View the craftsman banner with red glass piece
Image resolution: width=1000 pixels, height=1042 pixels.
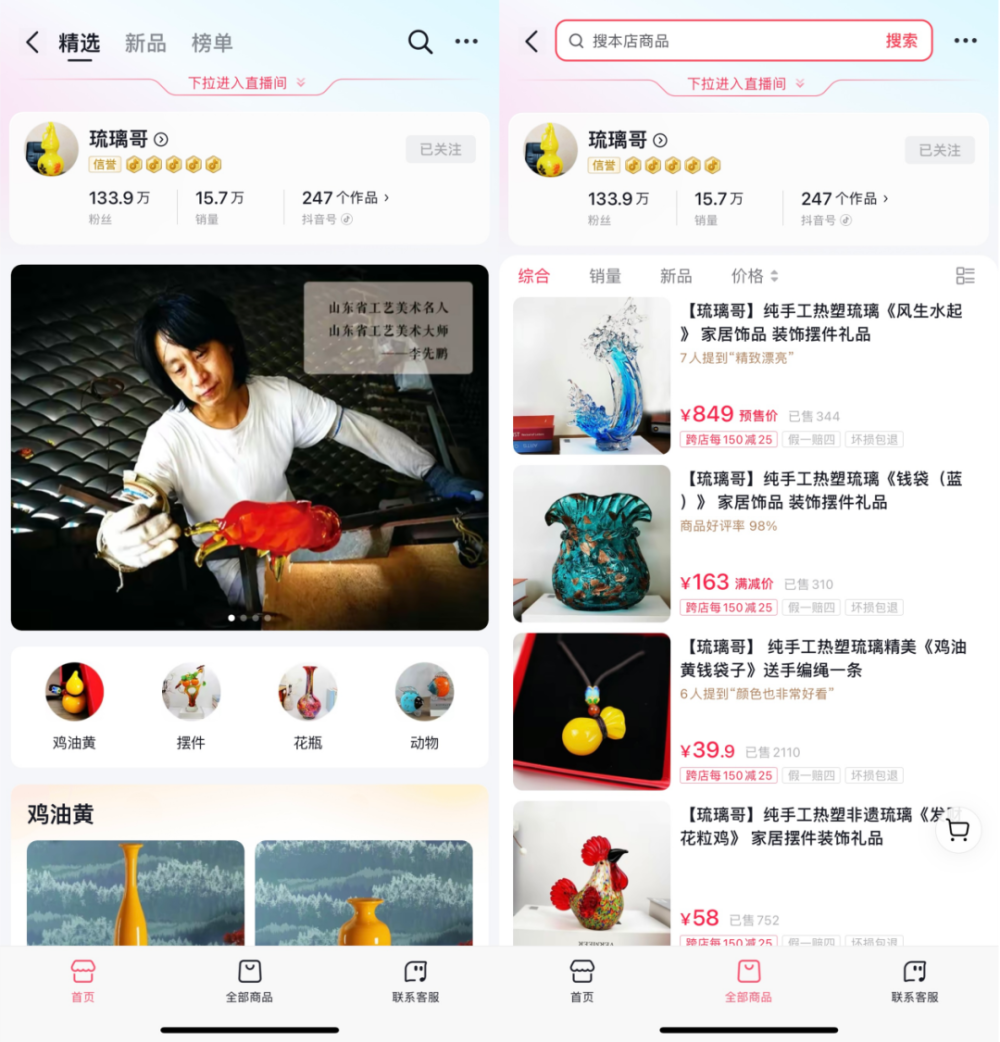(249, 447)
